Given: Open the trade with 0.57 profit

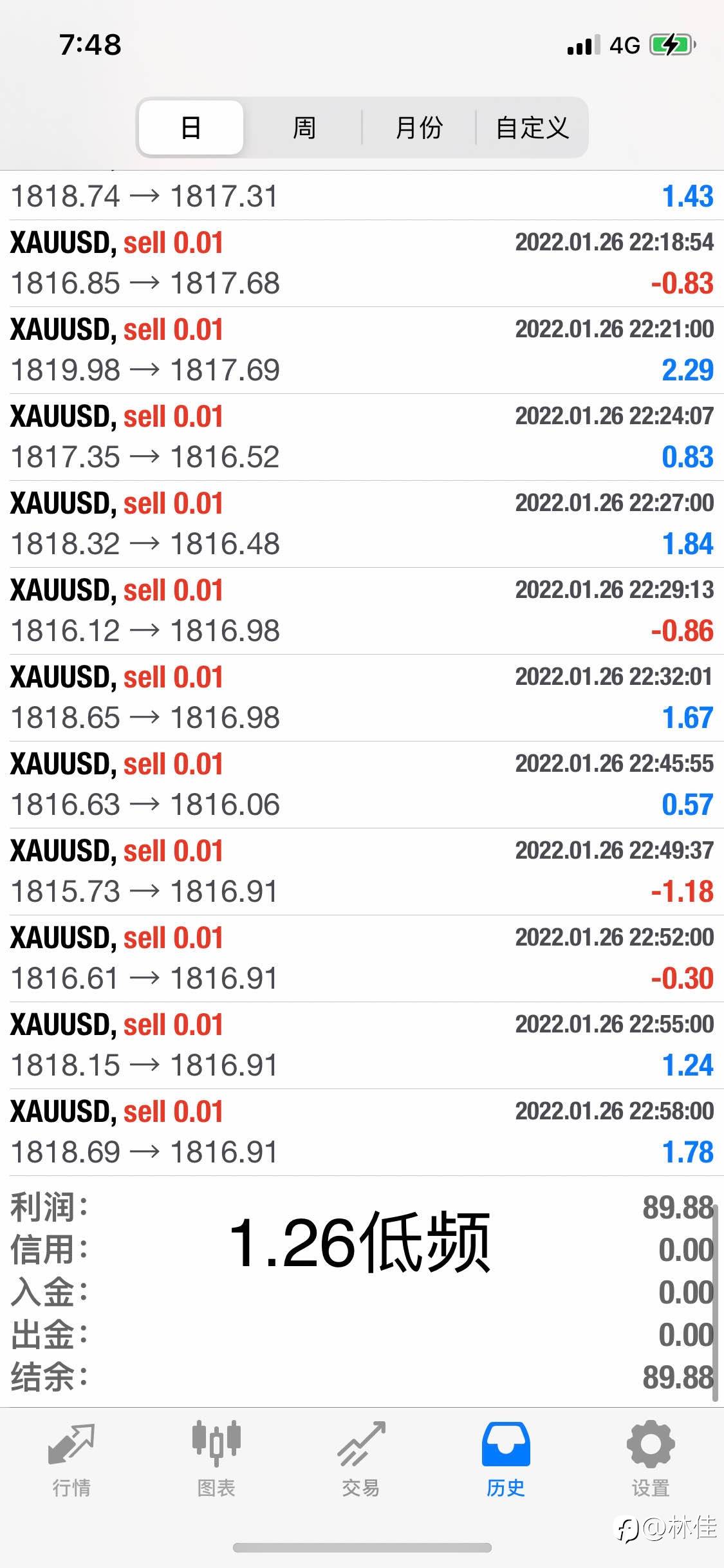Looking at the screenshot, I should (x=362, y=785).
